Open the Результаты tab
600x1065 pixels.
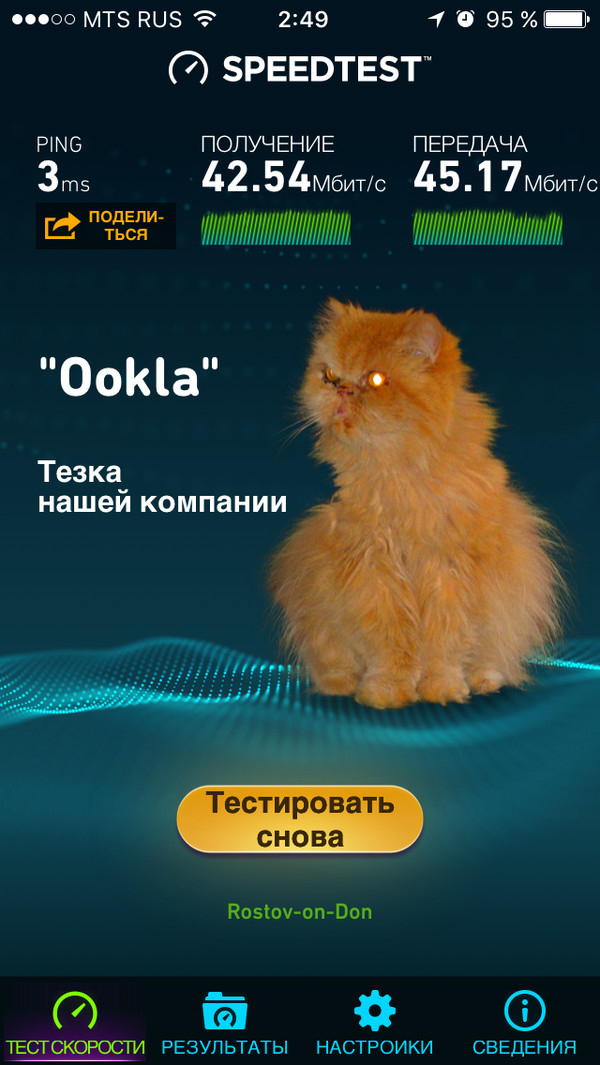[225, 1024]
